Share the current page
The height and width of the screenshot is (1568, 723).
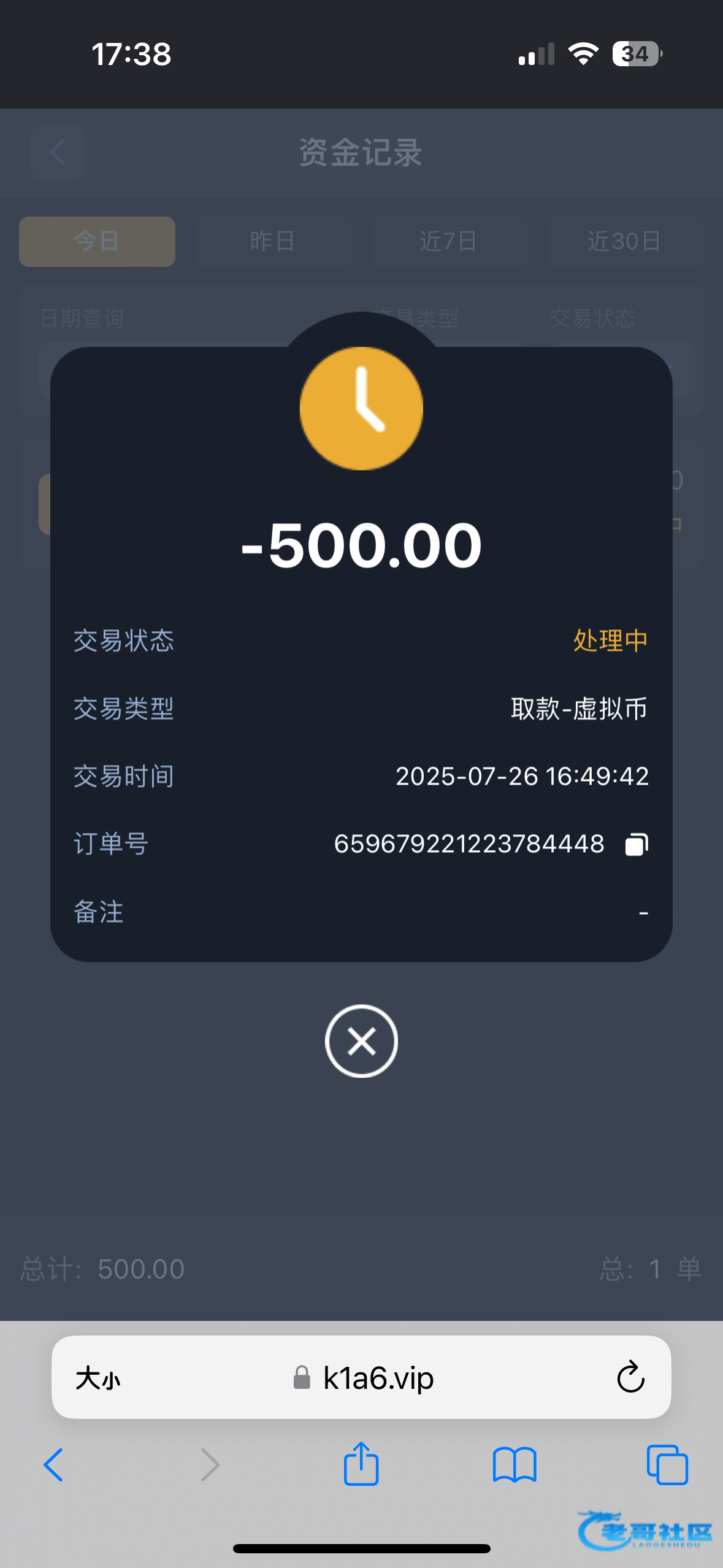click(361, 1463)
